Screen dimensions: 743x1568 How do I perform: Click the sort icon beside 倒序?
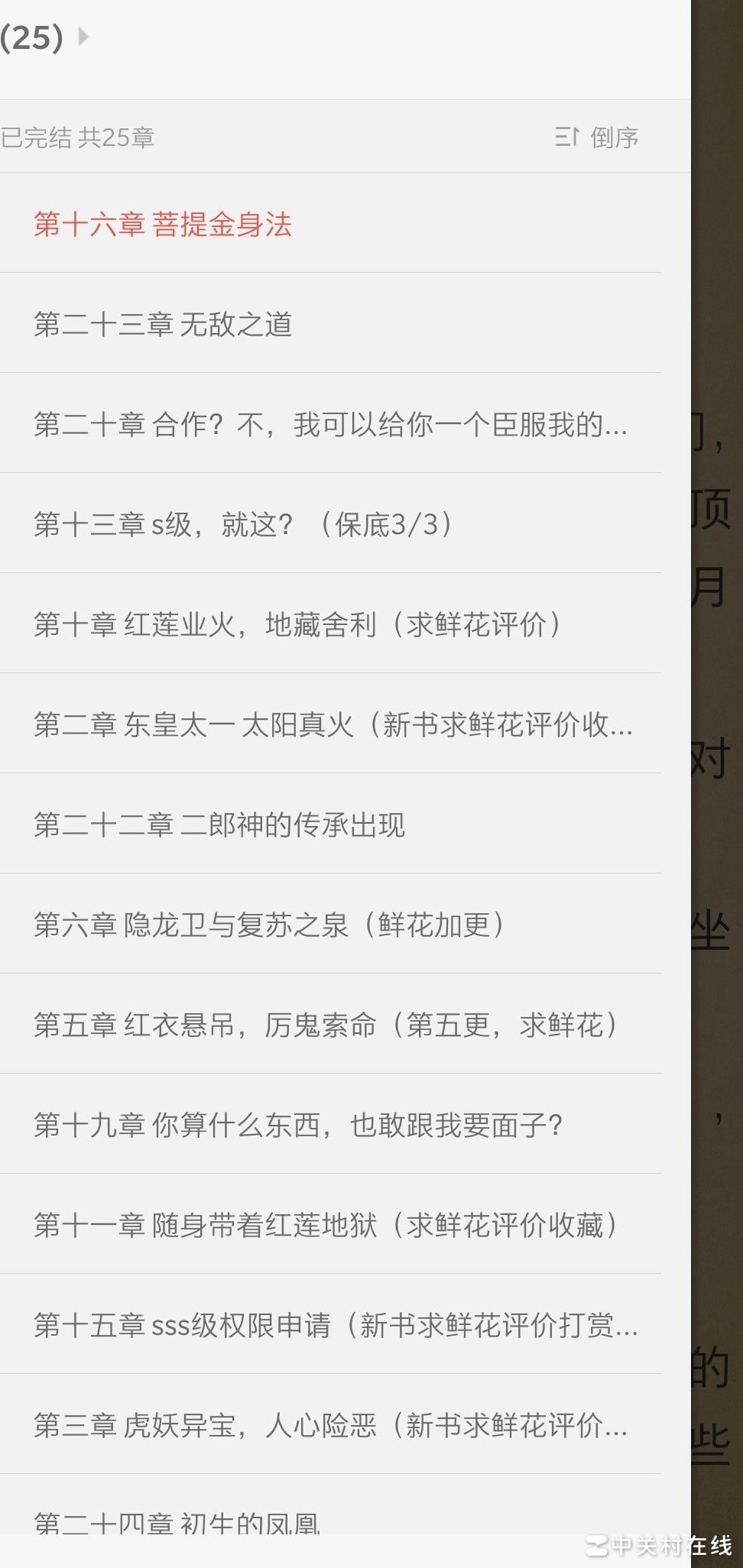(x=565, y=138)
